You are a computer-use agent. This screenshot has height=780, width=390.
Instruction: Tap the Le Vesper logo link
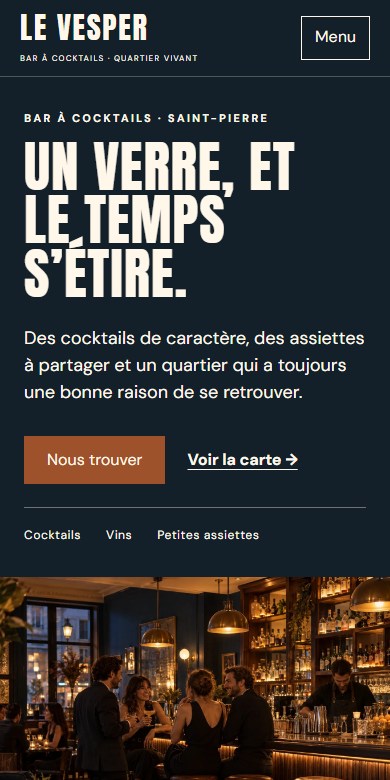[84, 28]
